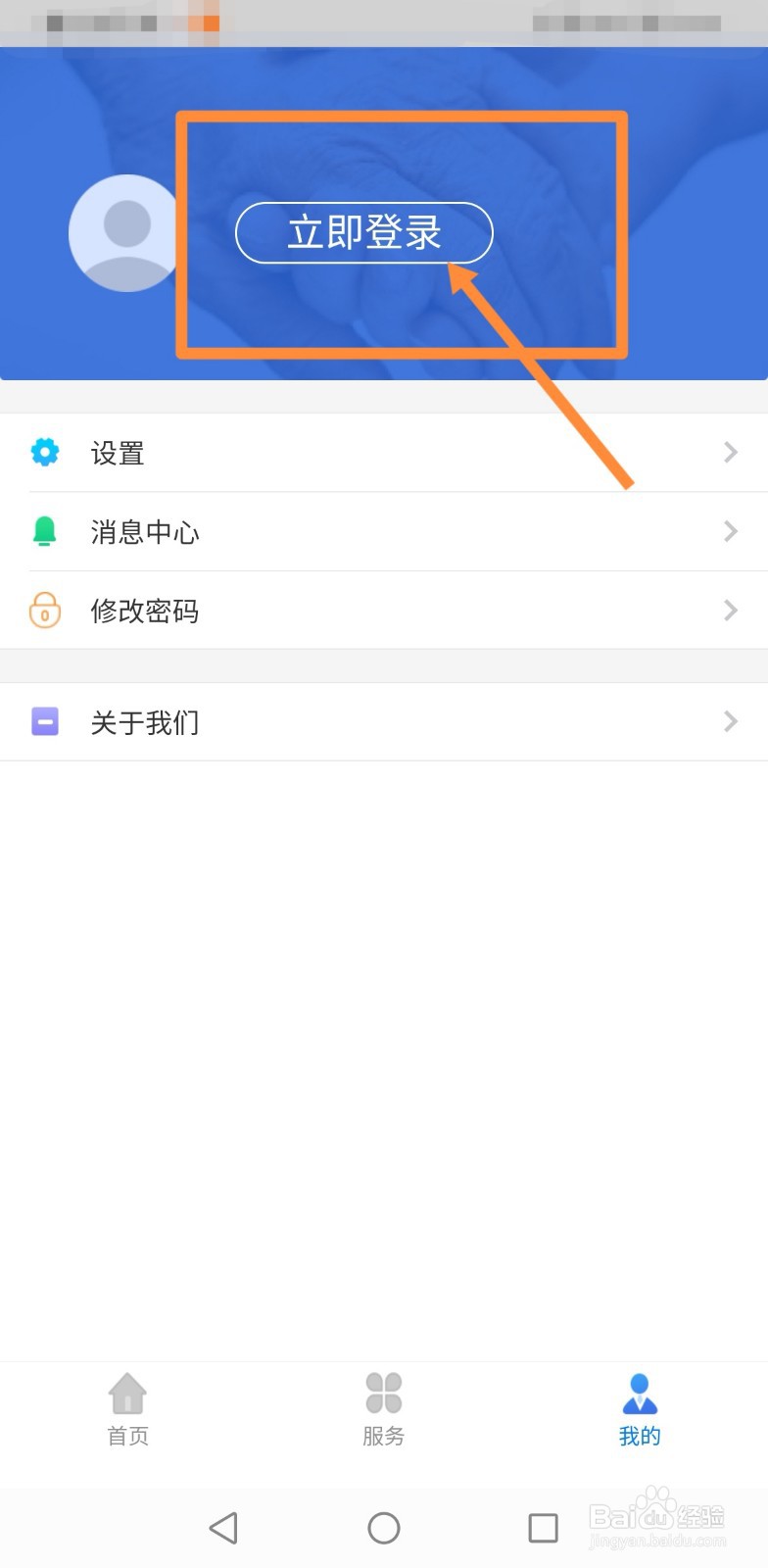The width and height of the screenshot is (768, 1568).
Task: Select the 首页 home icon in bottom bar
Action: [127, 1394]
